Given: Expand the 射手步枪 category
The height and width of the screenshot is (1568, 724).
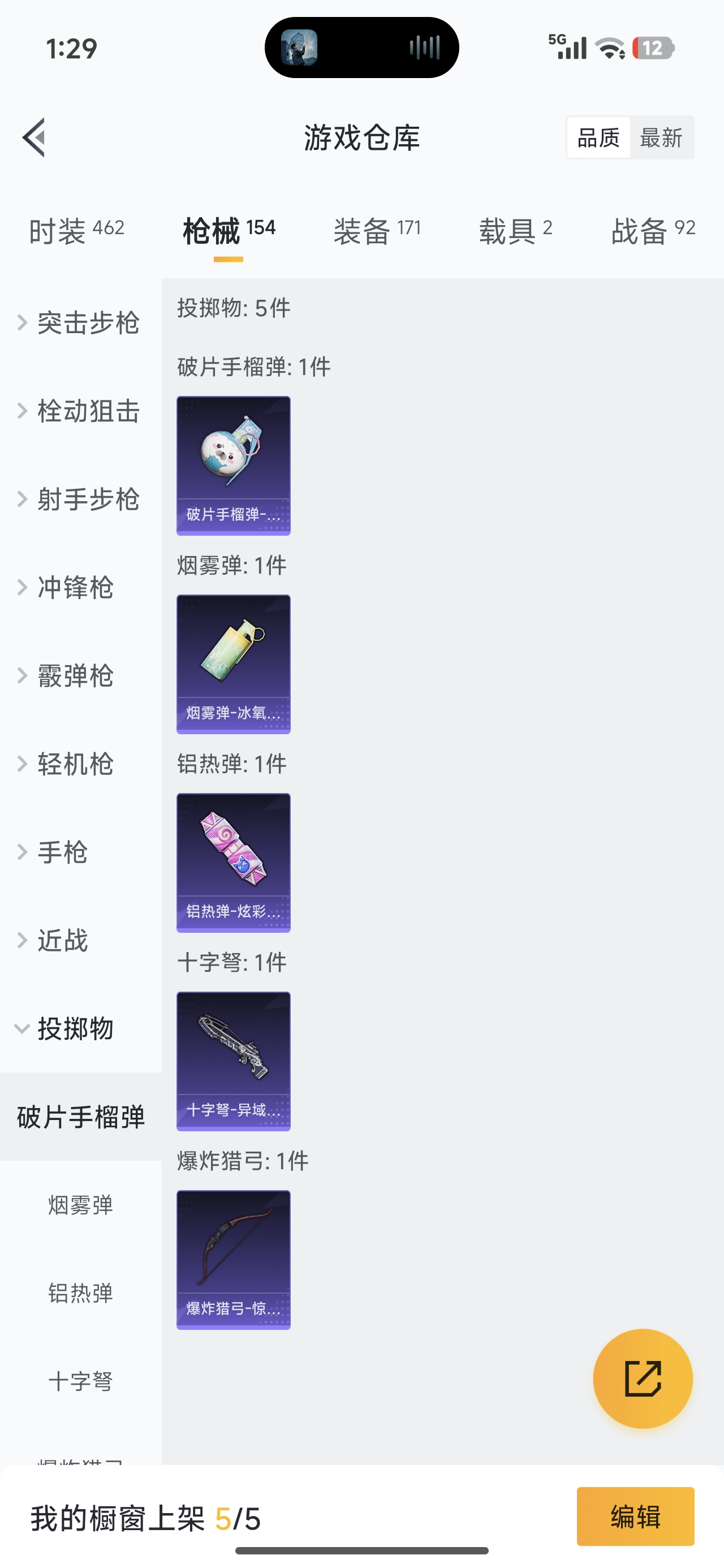Looking at the screenshot, I should point(80,499).
